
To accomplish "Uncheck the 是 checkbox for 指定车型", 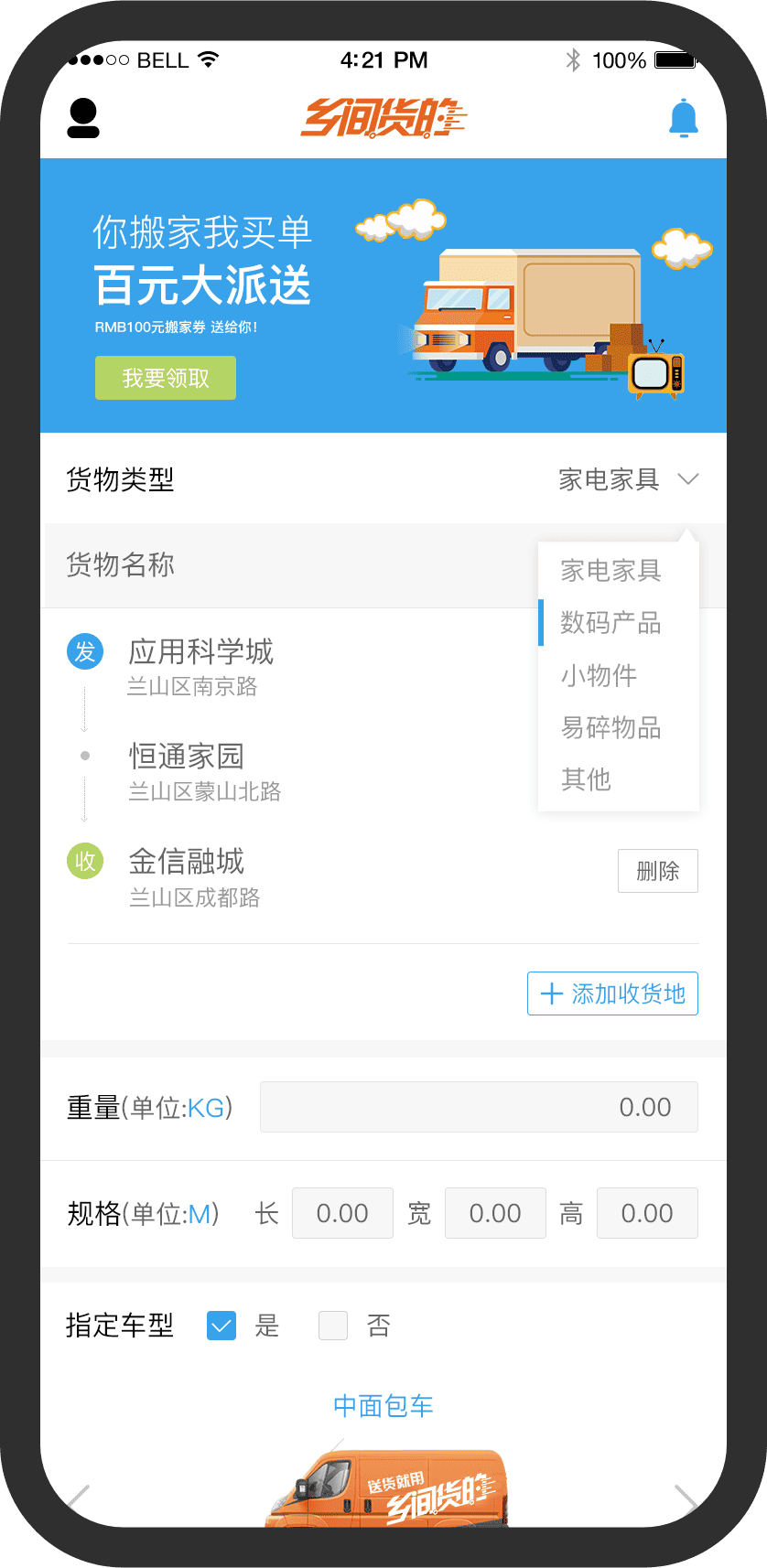I will 221,1326.
